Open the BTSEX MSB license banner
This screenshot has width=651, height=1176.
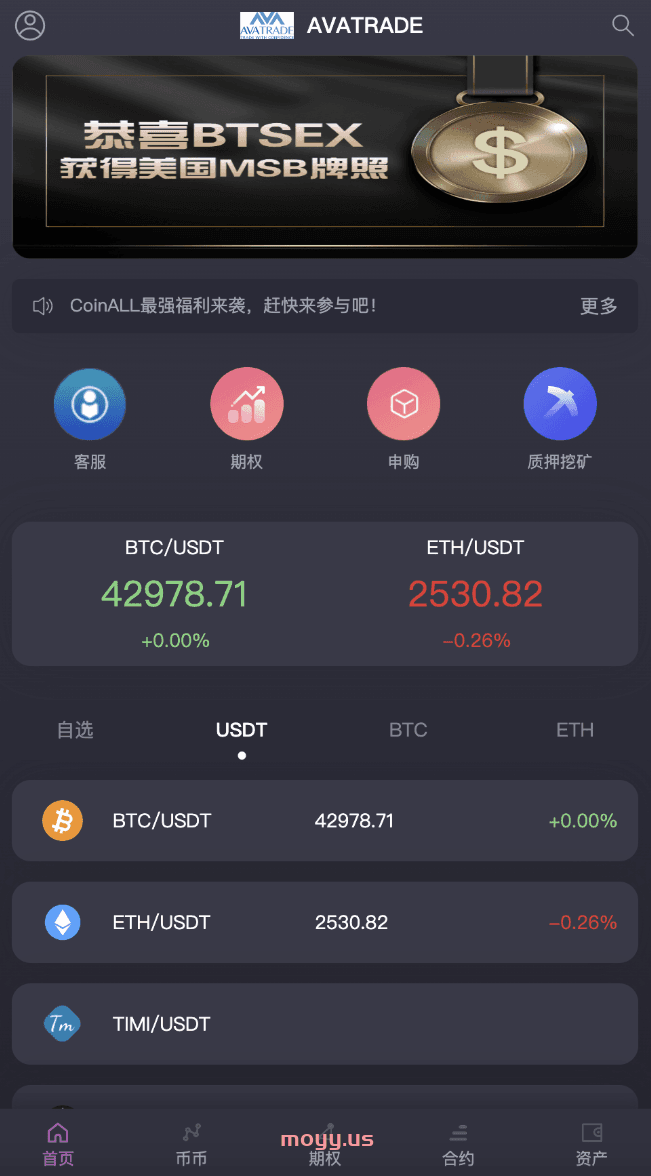325,157
